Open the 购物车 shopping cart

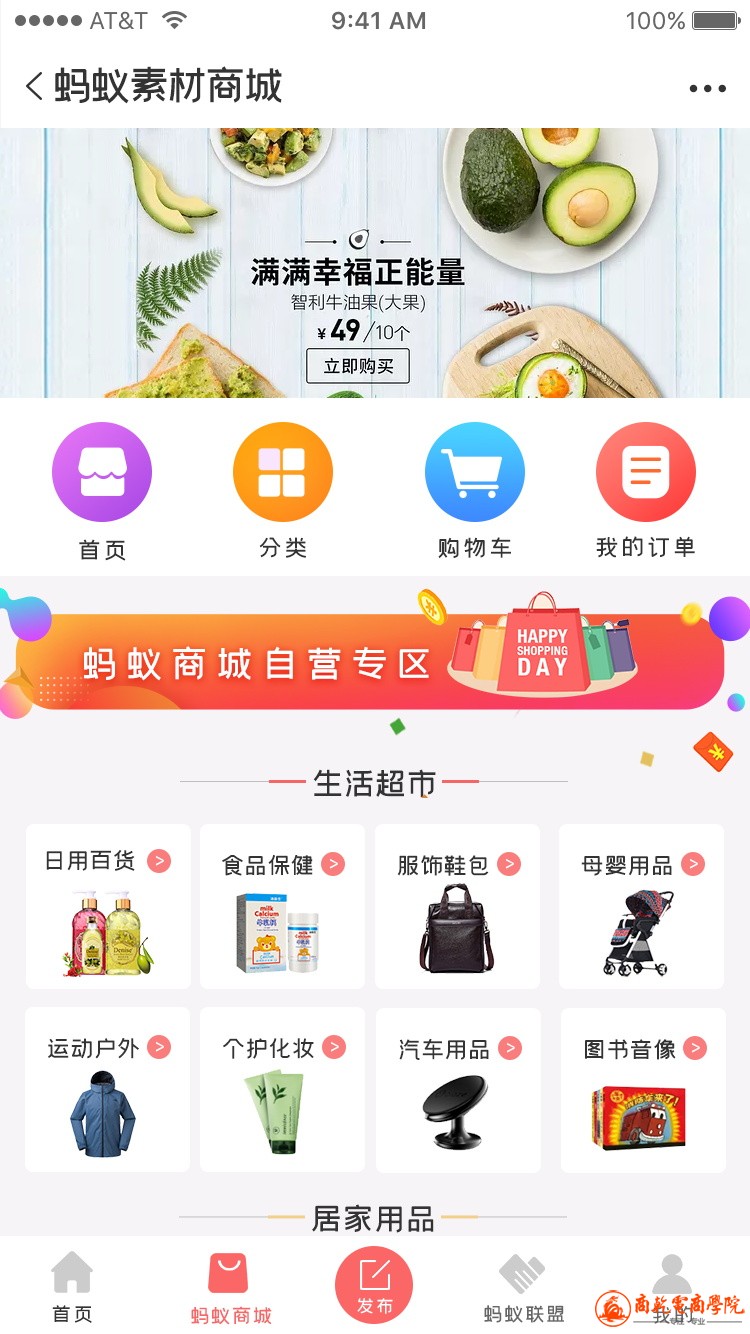click(x=474, y=473)
